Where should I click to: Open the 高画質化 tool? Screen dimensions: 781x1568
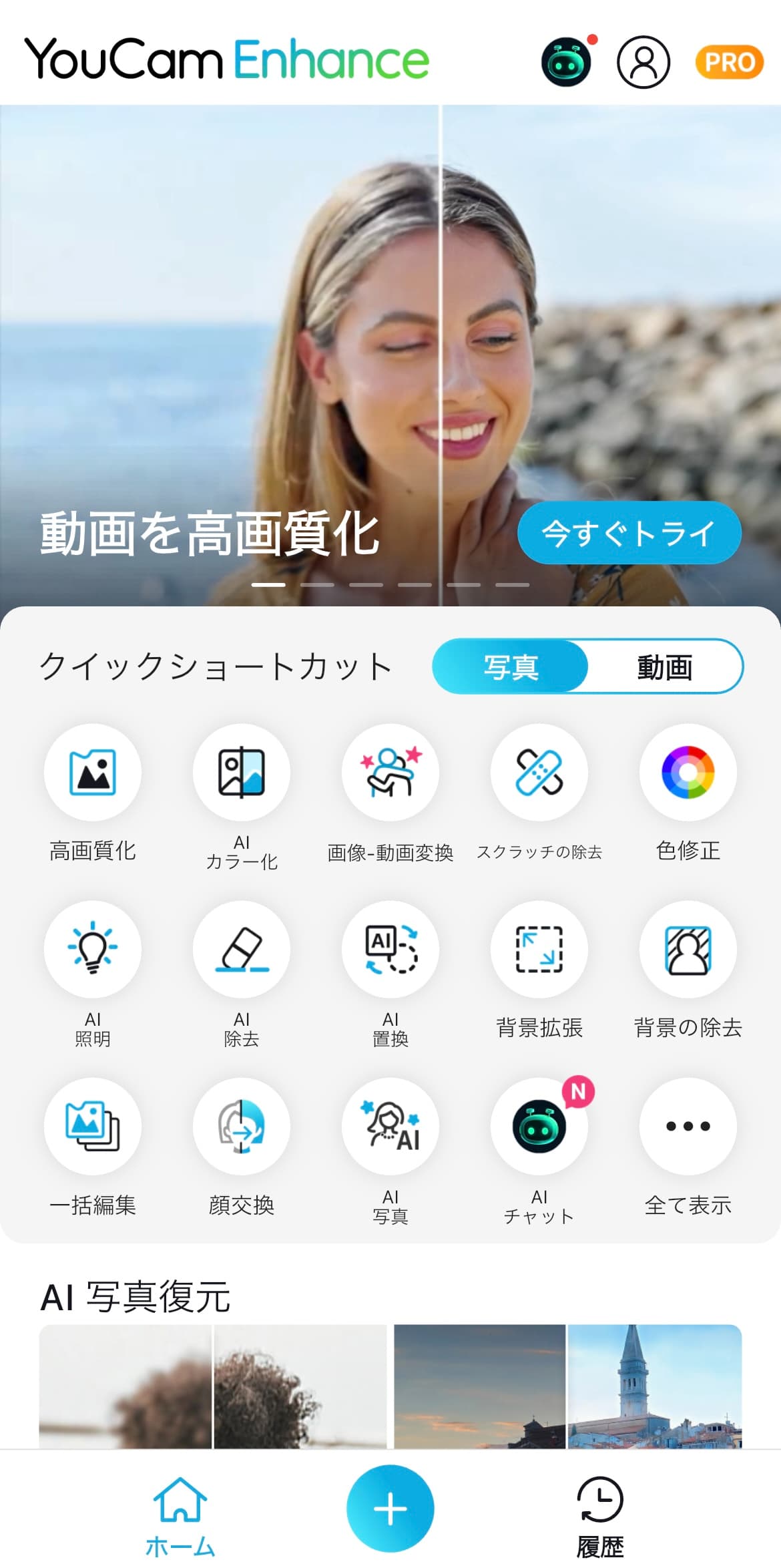[x=93, y=772]
